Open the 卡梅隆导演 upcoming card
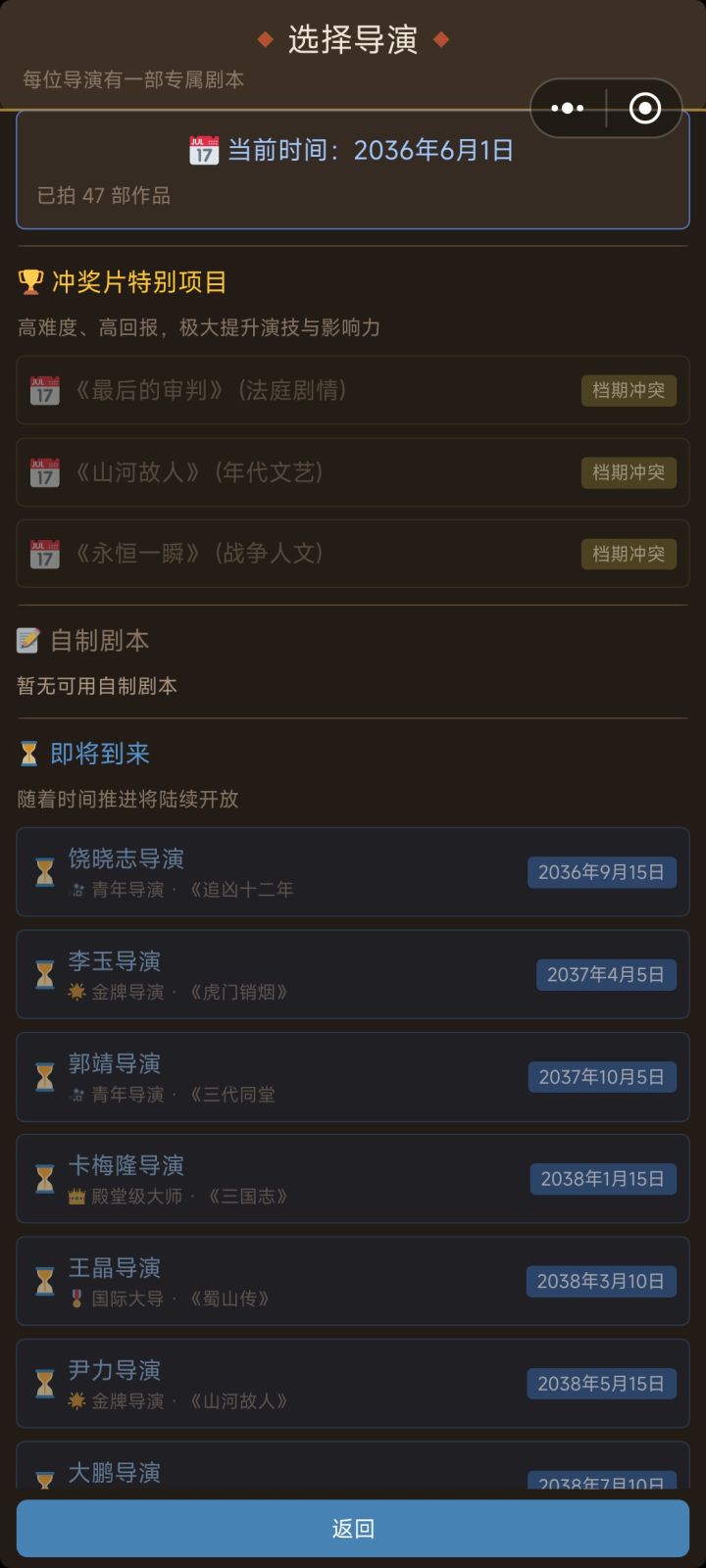The height and width of the screenshot is (1568, 706). coord(353,1178)
